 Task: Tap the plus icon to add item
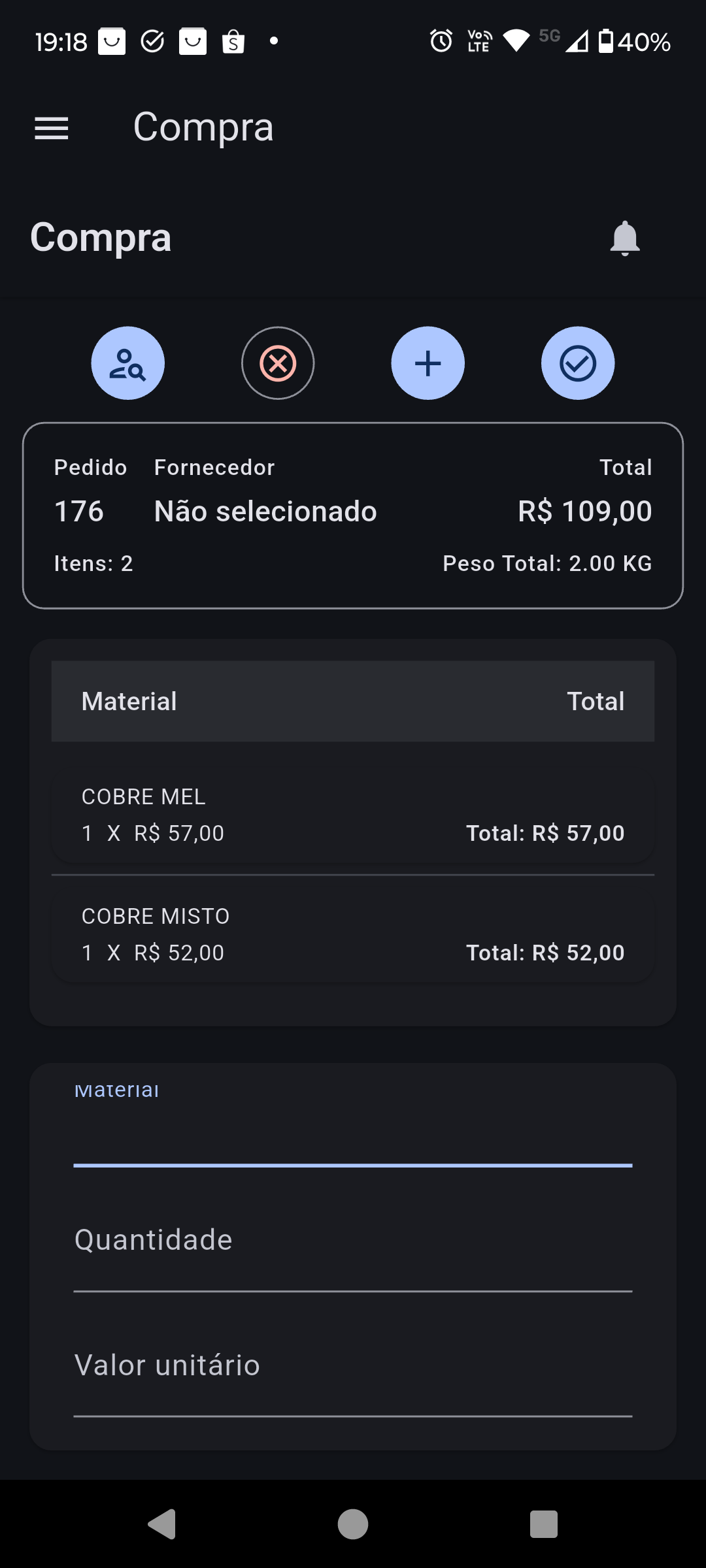click(x=428, y=363)
